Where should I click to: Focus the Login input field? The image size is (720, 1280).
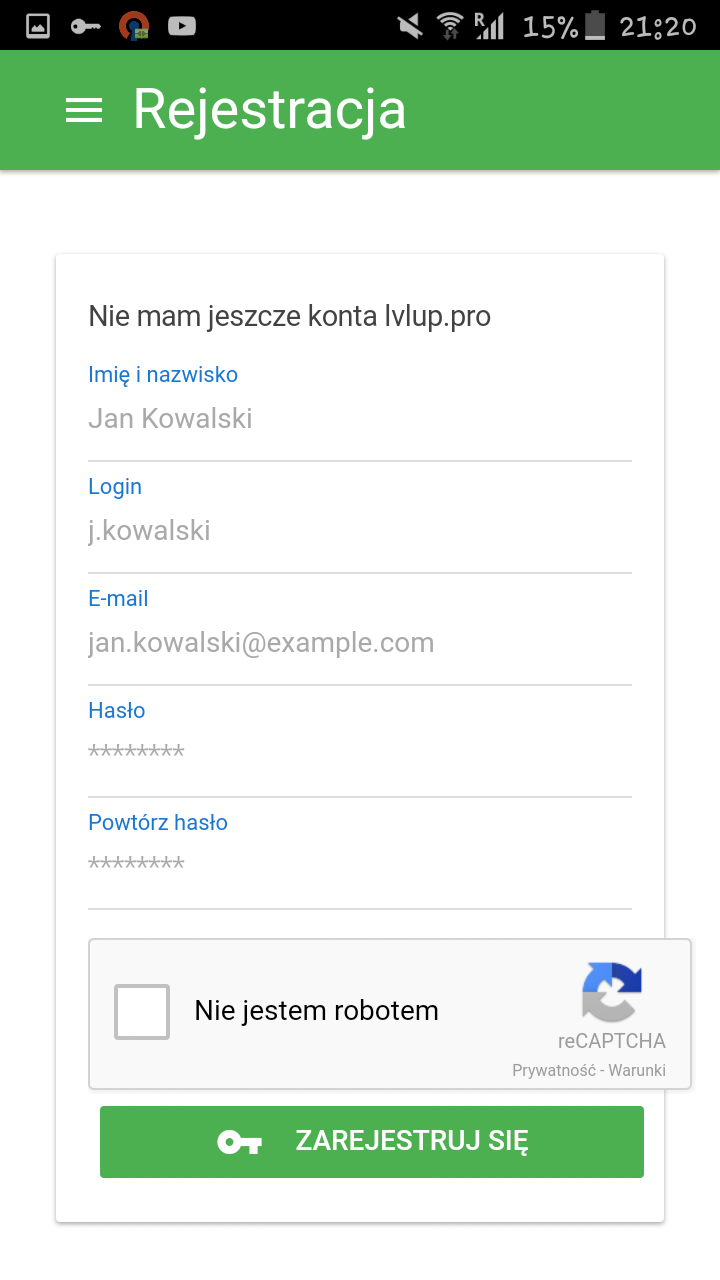(x=360, y=531)
